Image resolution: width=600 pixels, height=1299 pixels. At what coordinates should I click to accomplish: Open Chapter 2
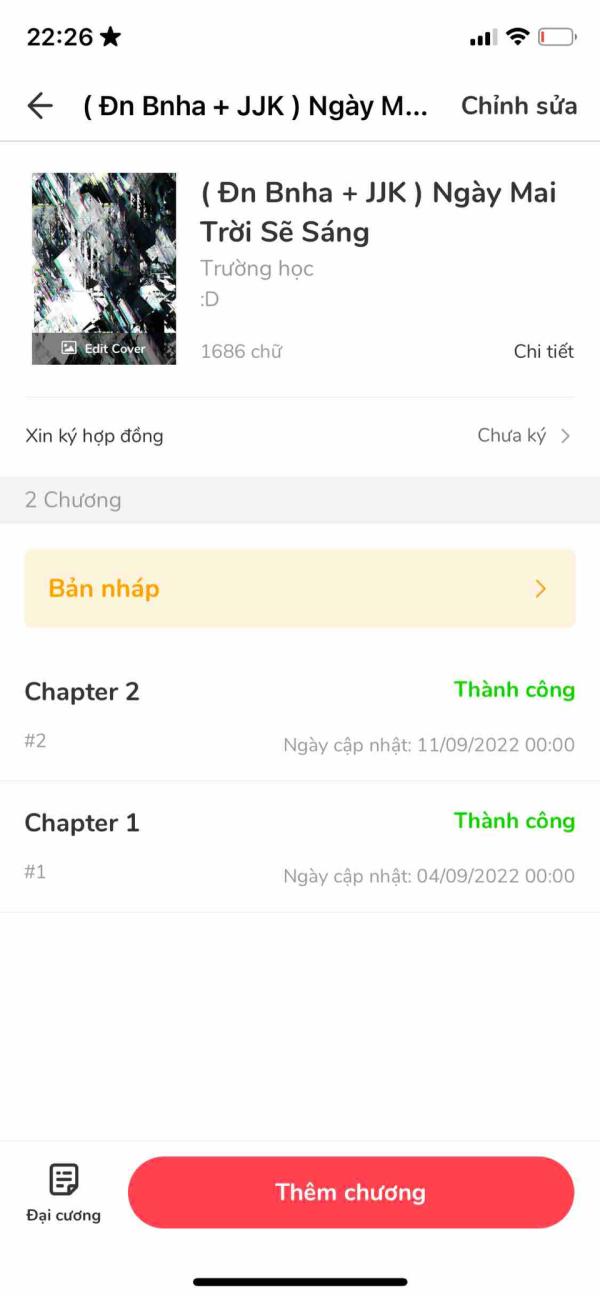point(300,715)
